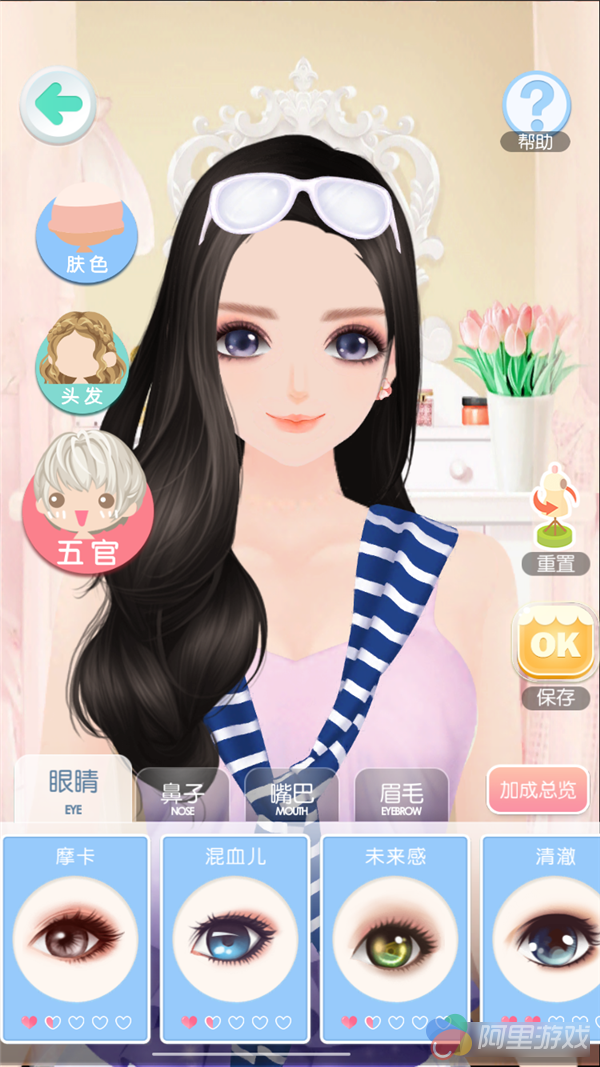Switch to the 眉毛 eyebrow tab
This screenshot has width=600, height=1067.
401,797
